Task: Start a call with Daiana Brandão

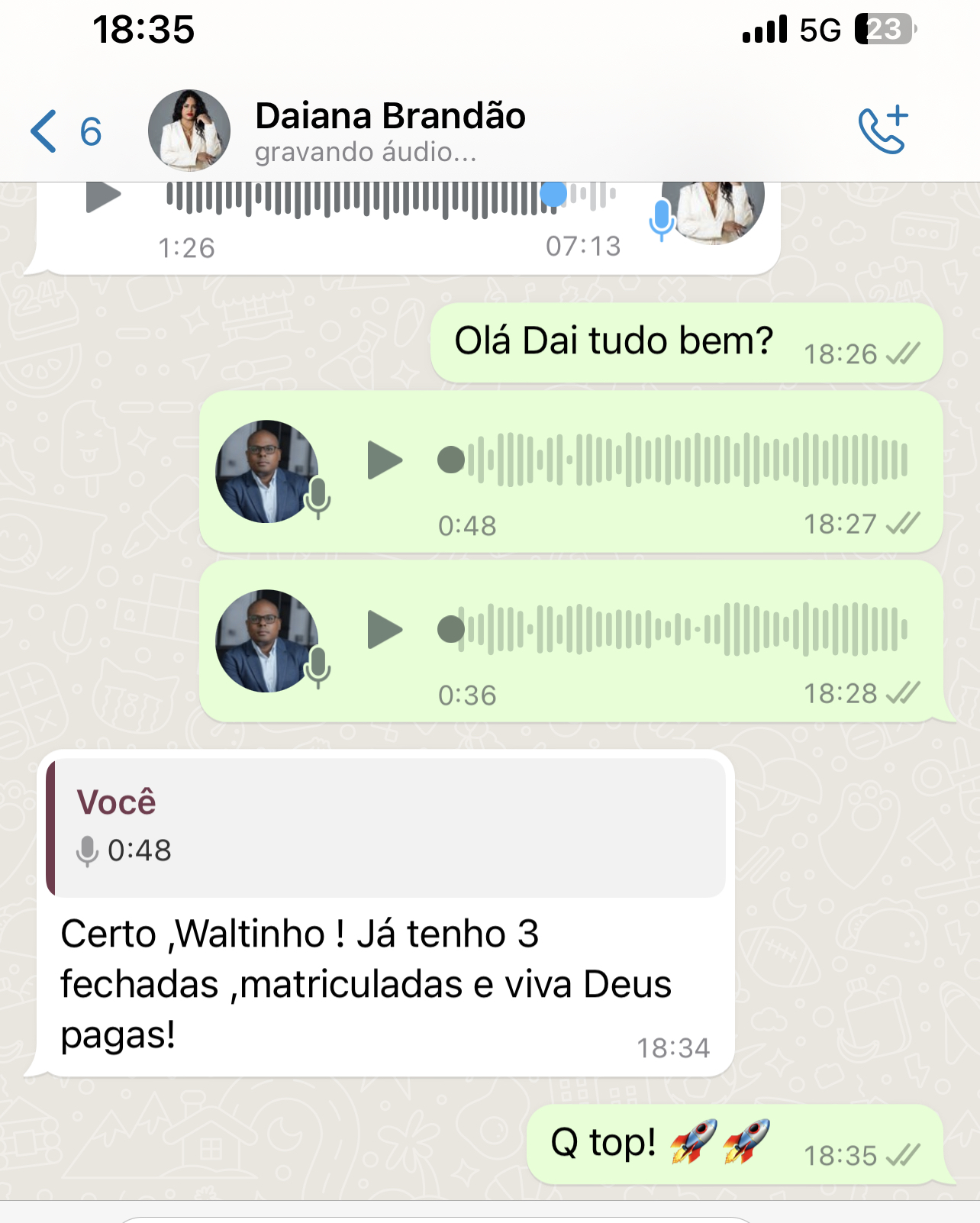Action: tap(883, 130)
